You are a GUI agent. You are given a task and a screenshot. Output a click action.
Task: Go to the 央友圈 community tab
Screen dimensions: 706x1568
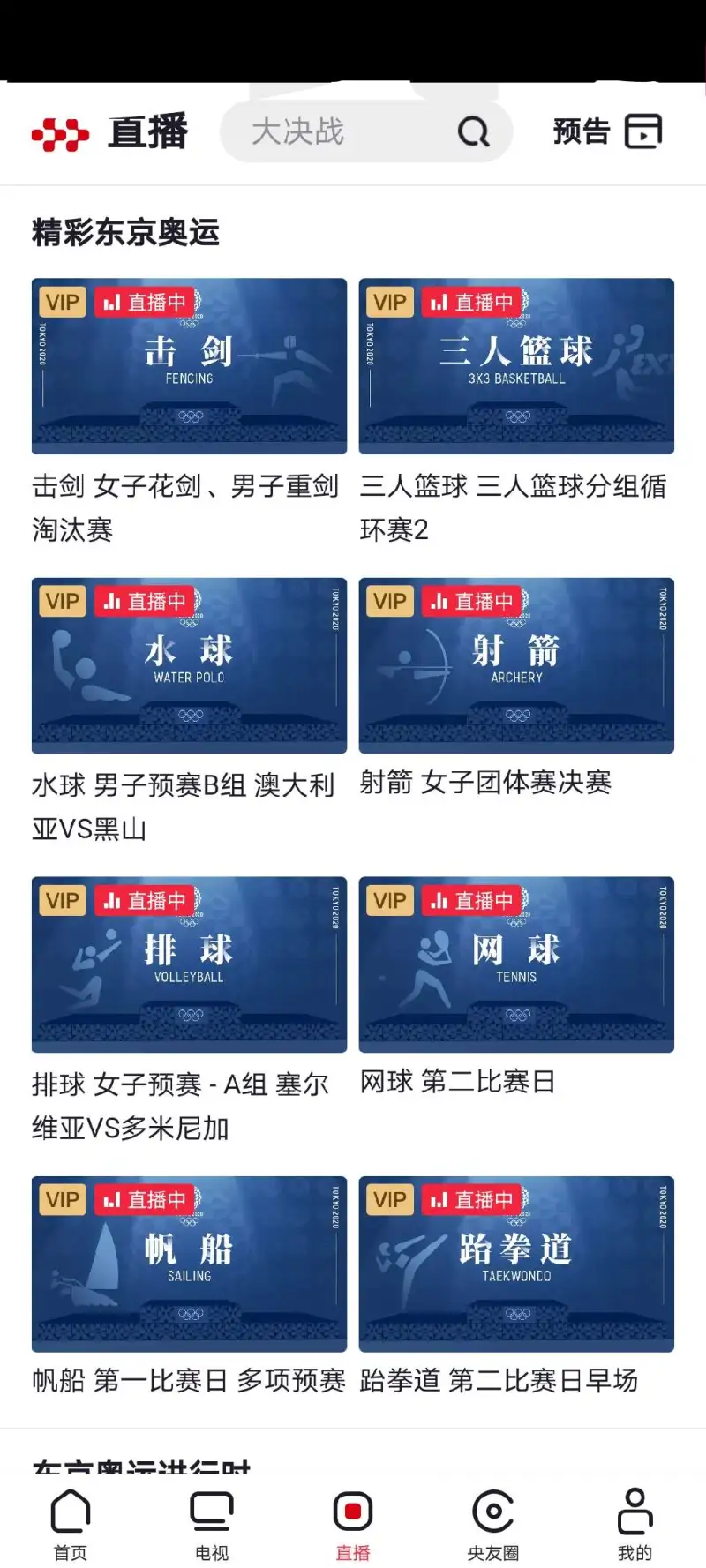[x=493, y=1524]
